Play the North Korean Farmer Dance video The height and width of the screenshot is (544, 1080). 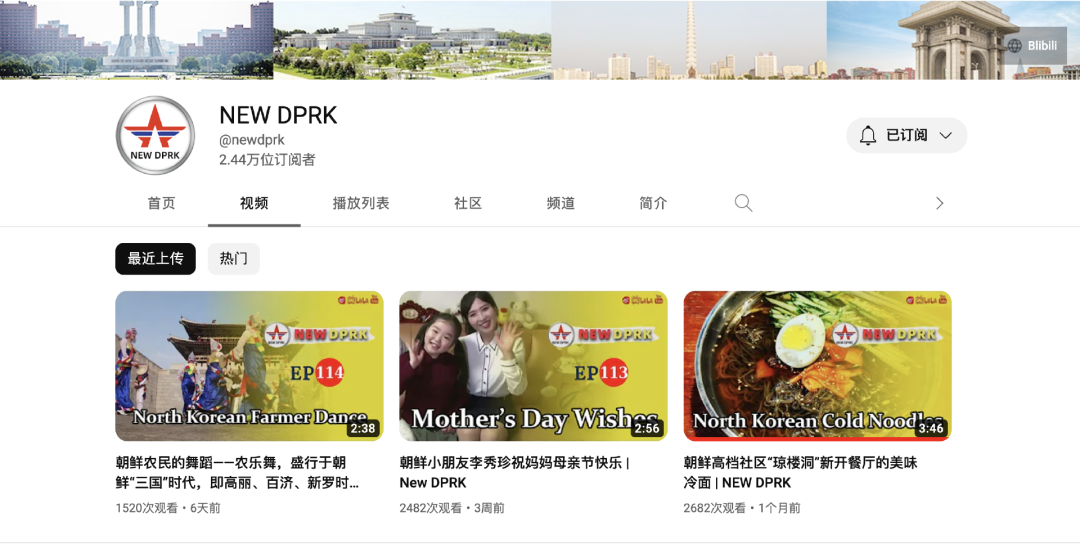[249, 366]
